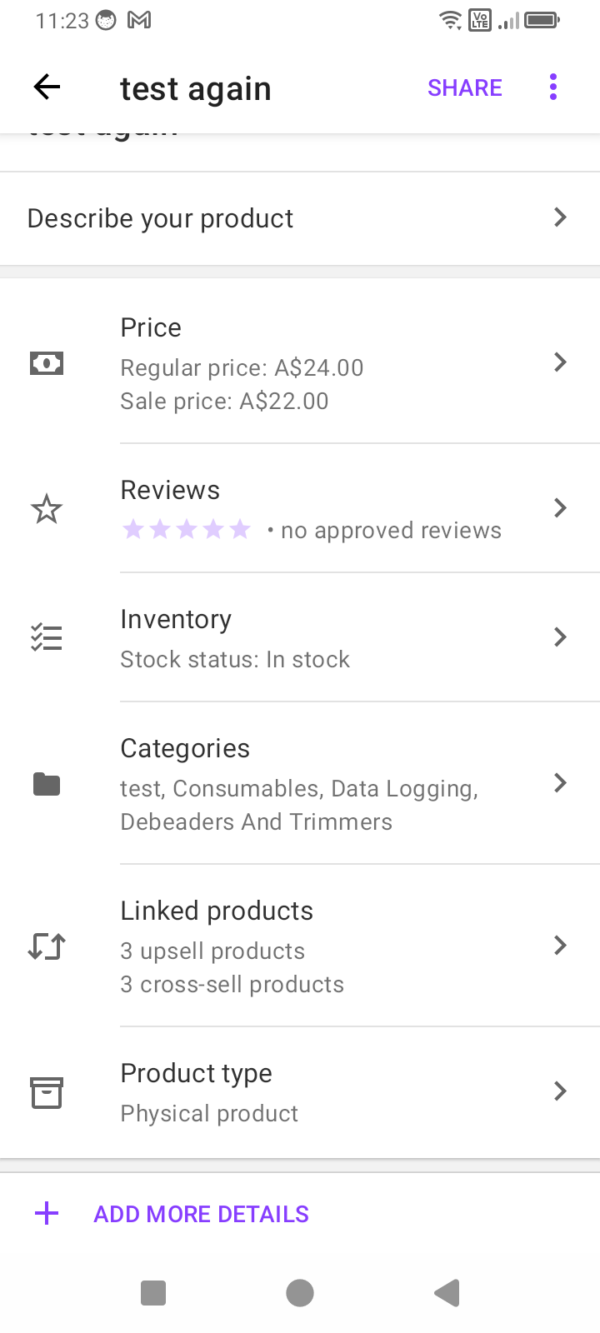Edit the Price settings

(300, 363)
